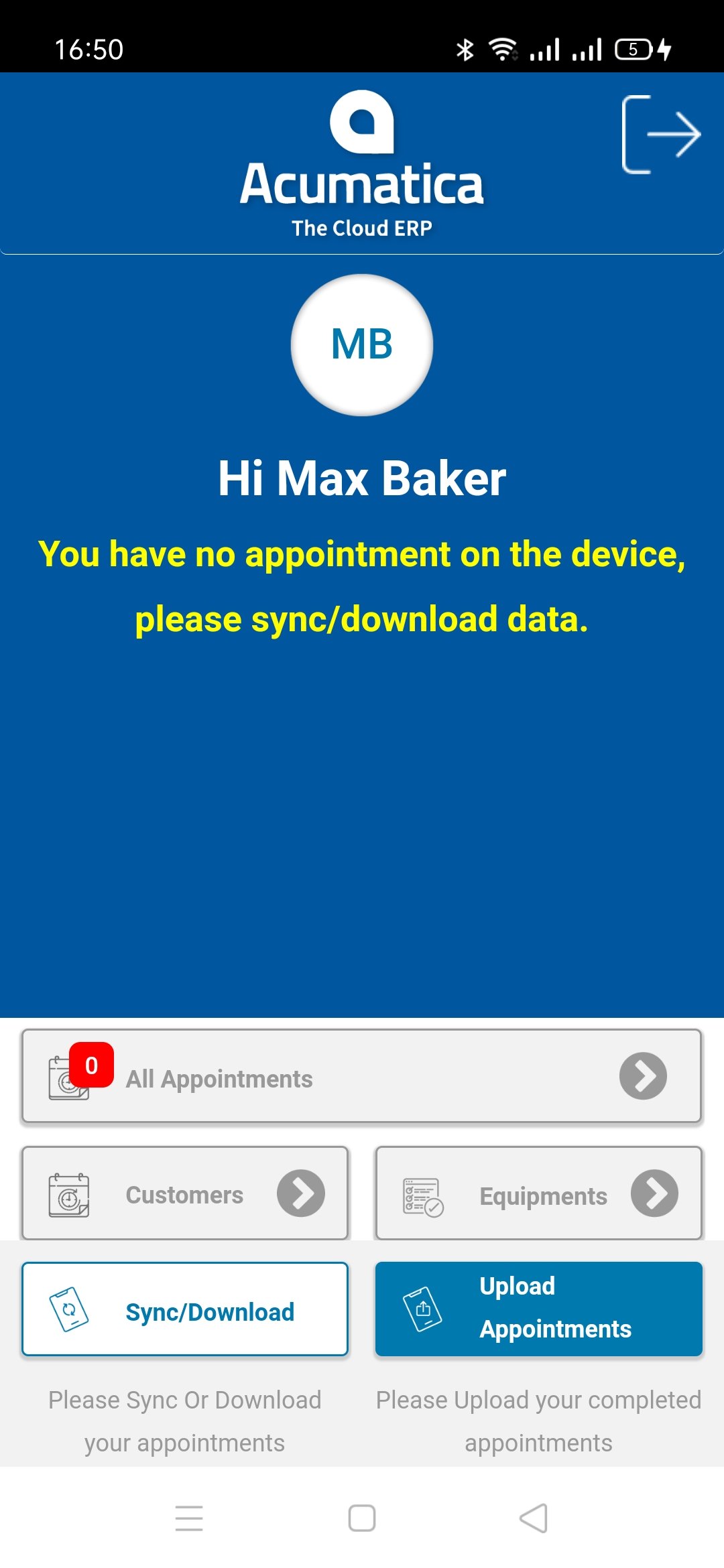This screenshot has width=724, height=1568.
Task: Open All Appointments list
Action: [x=361, y=1076]
